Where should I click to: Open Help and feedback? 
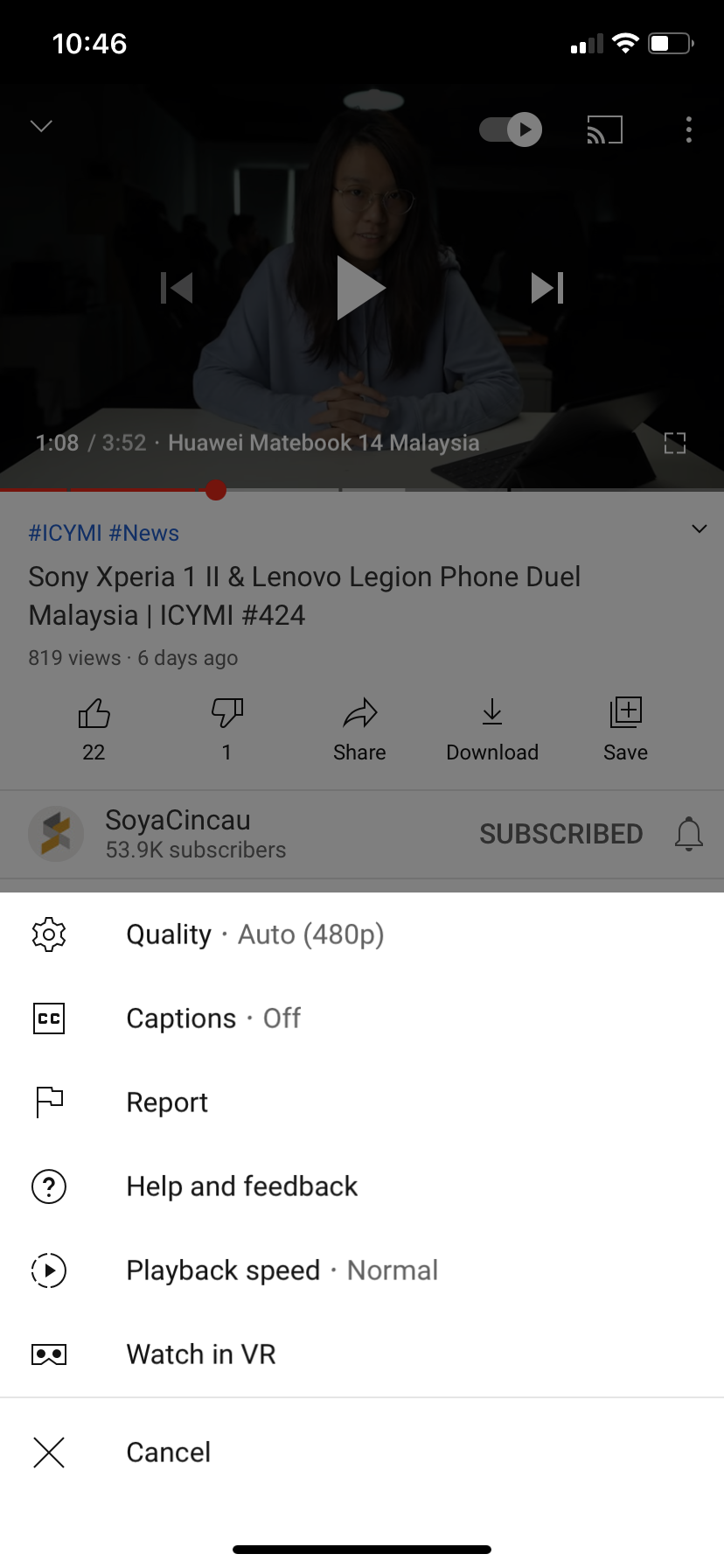(241, 1186)
